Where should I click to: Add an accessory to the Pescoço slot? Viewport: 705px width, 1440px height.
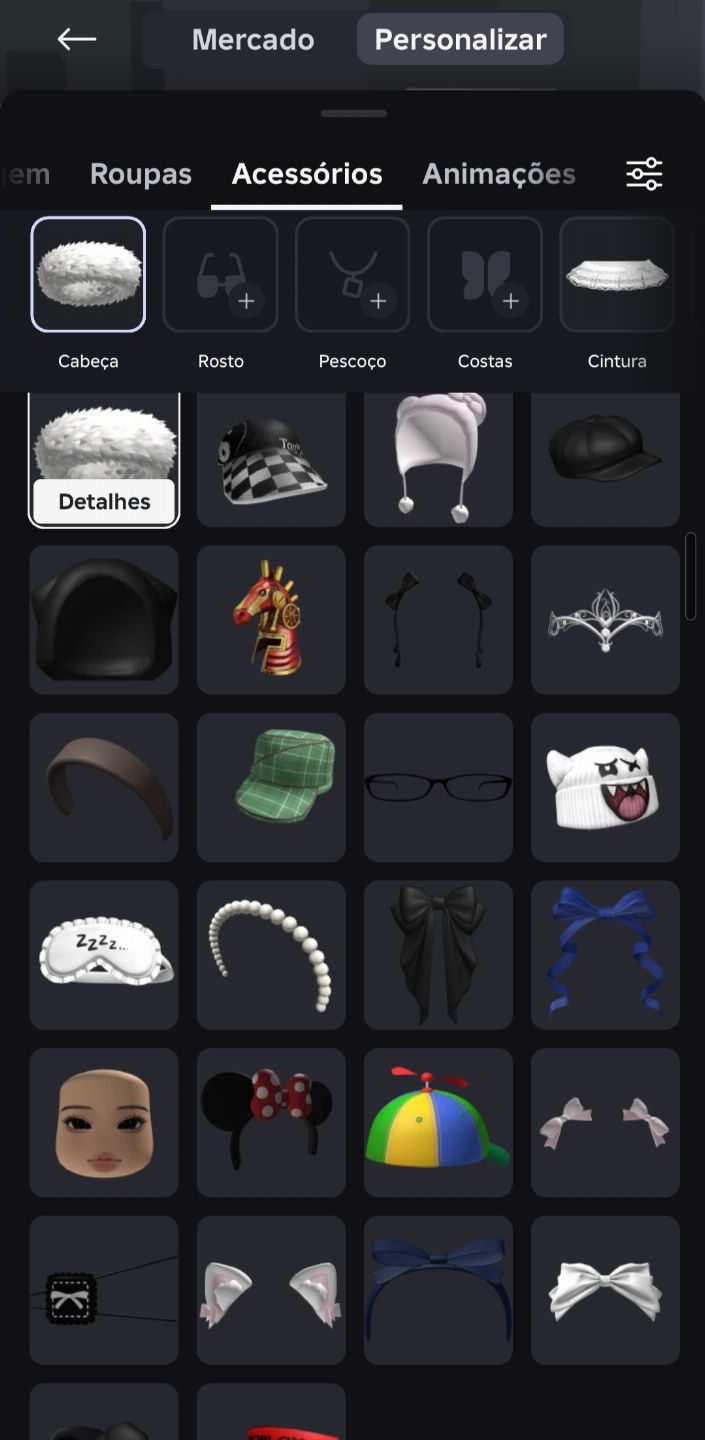[x=352, y=274]
